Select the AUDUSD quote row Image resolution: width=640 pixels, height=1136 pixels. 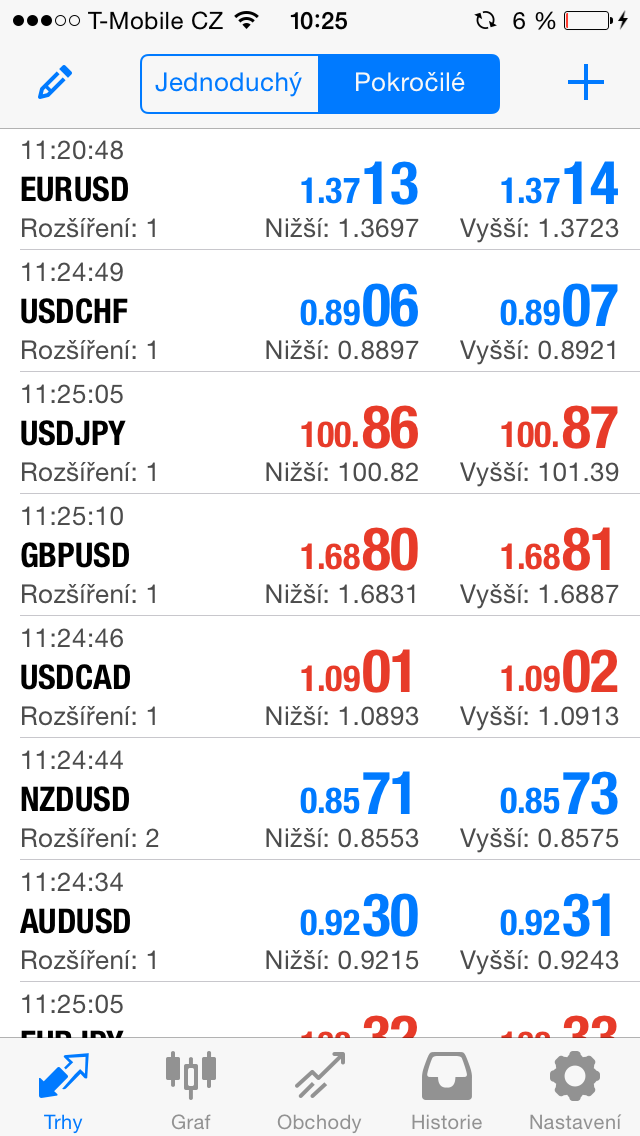click(320, 920)
